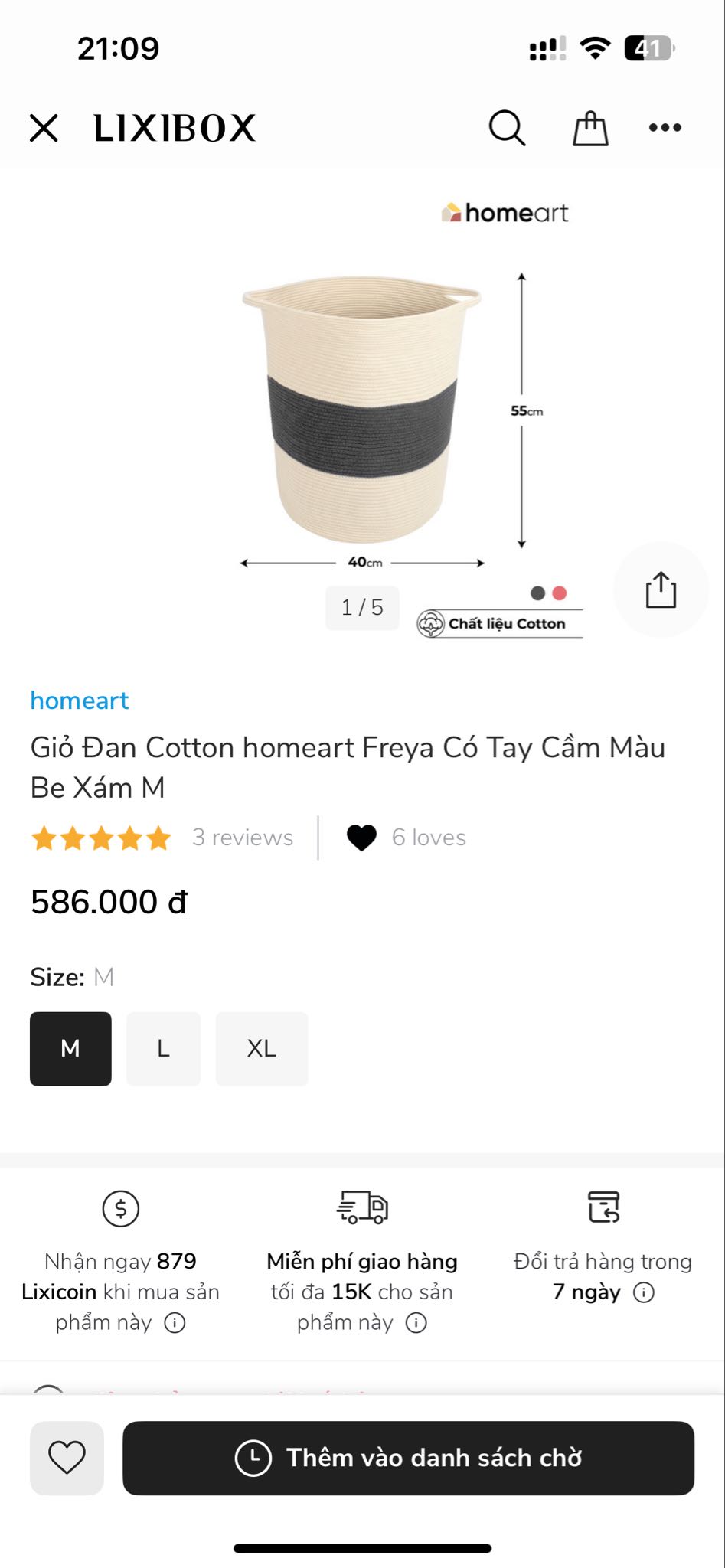Close the Lixibox product page
The width and height of the screenshot is (725, 1568).
[x=44, y=128]
